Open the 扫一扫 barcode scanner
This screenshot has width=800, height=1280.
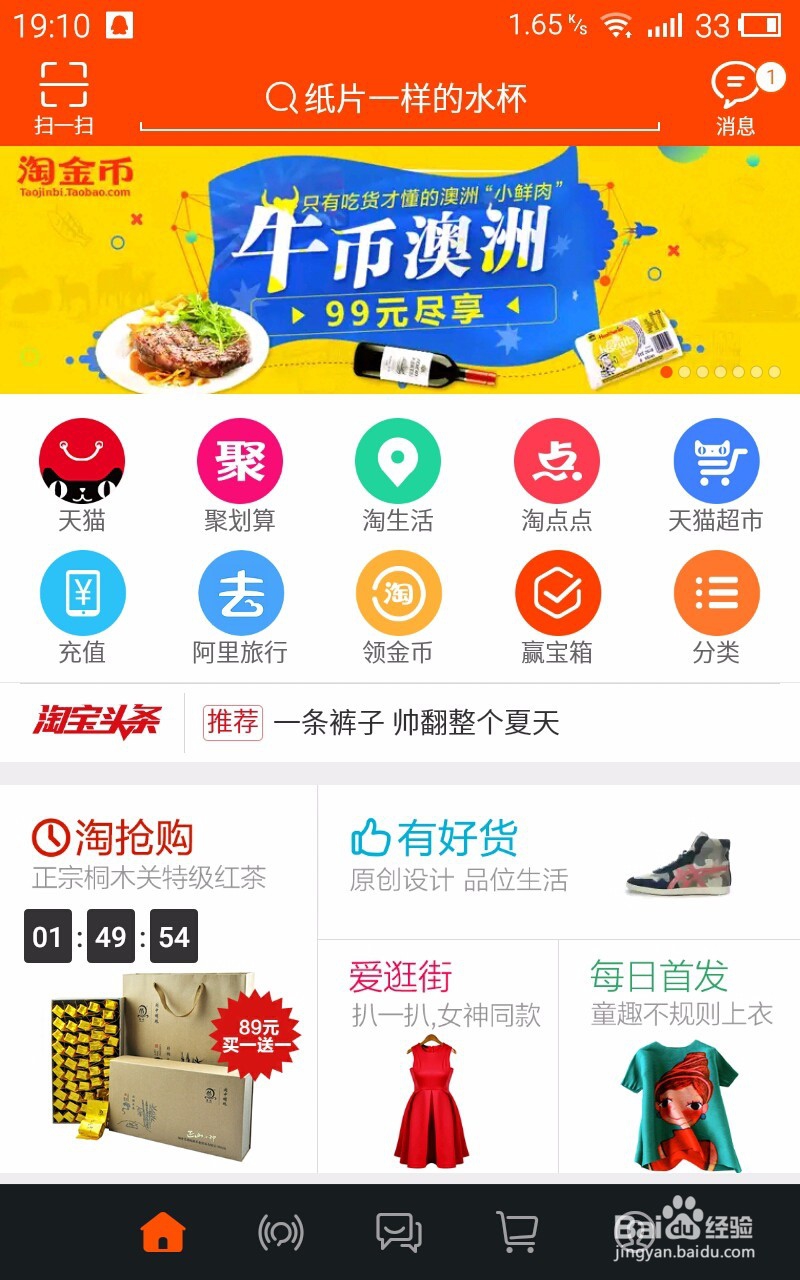(64, 95)
